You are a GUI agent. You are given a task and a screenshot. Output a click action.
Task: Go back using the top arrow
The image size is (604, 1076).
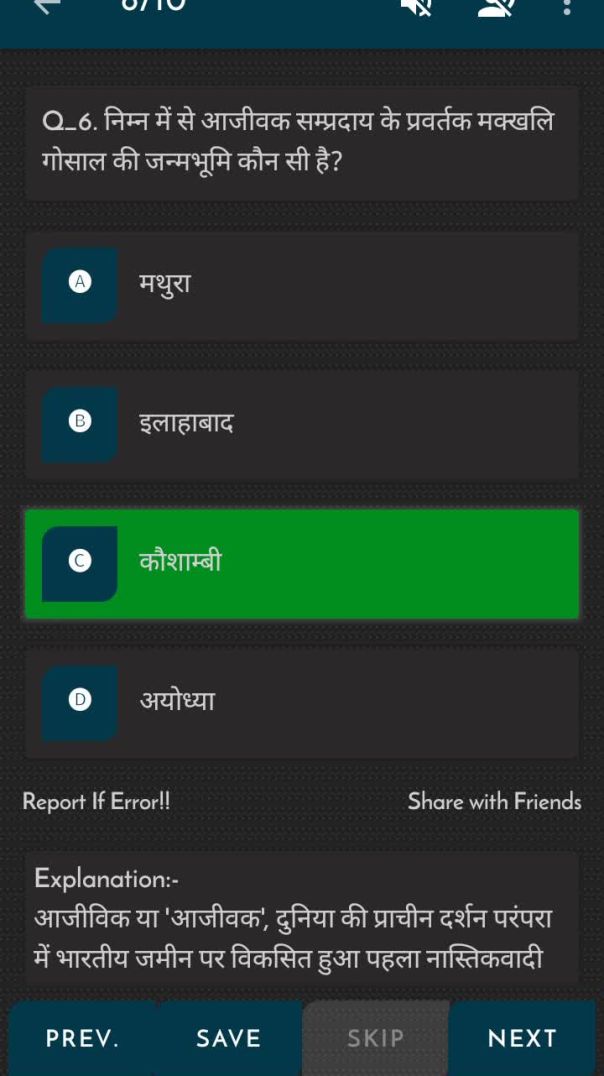click(x=47, y=8)
